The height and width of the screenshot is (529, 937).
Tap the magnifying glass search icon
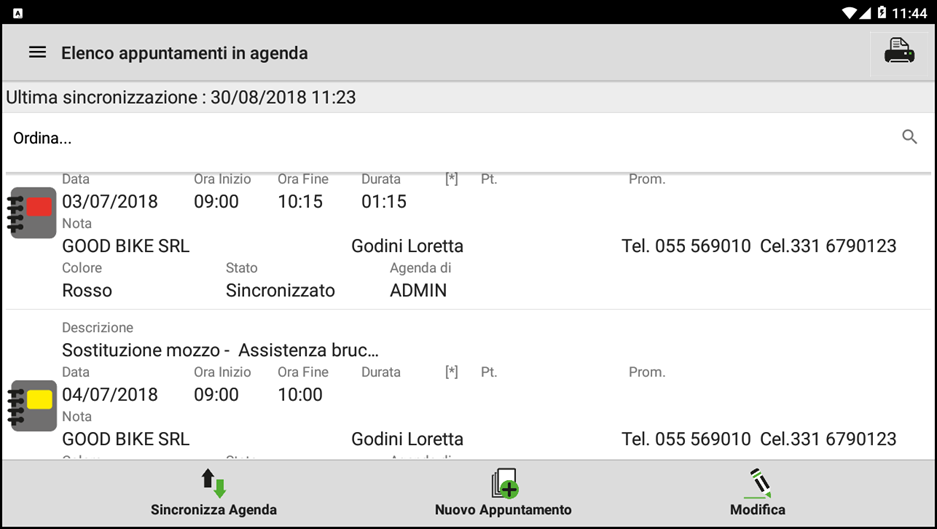coord(909,137)
